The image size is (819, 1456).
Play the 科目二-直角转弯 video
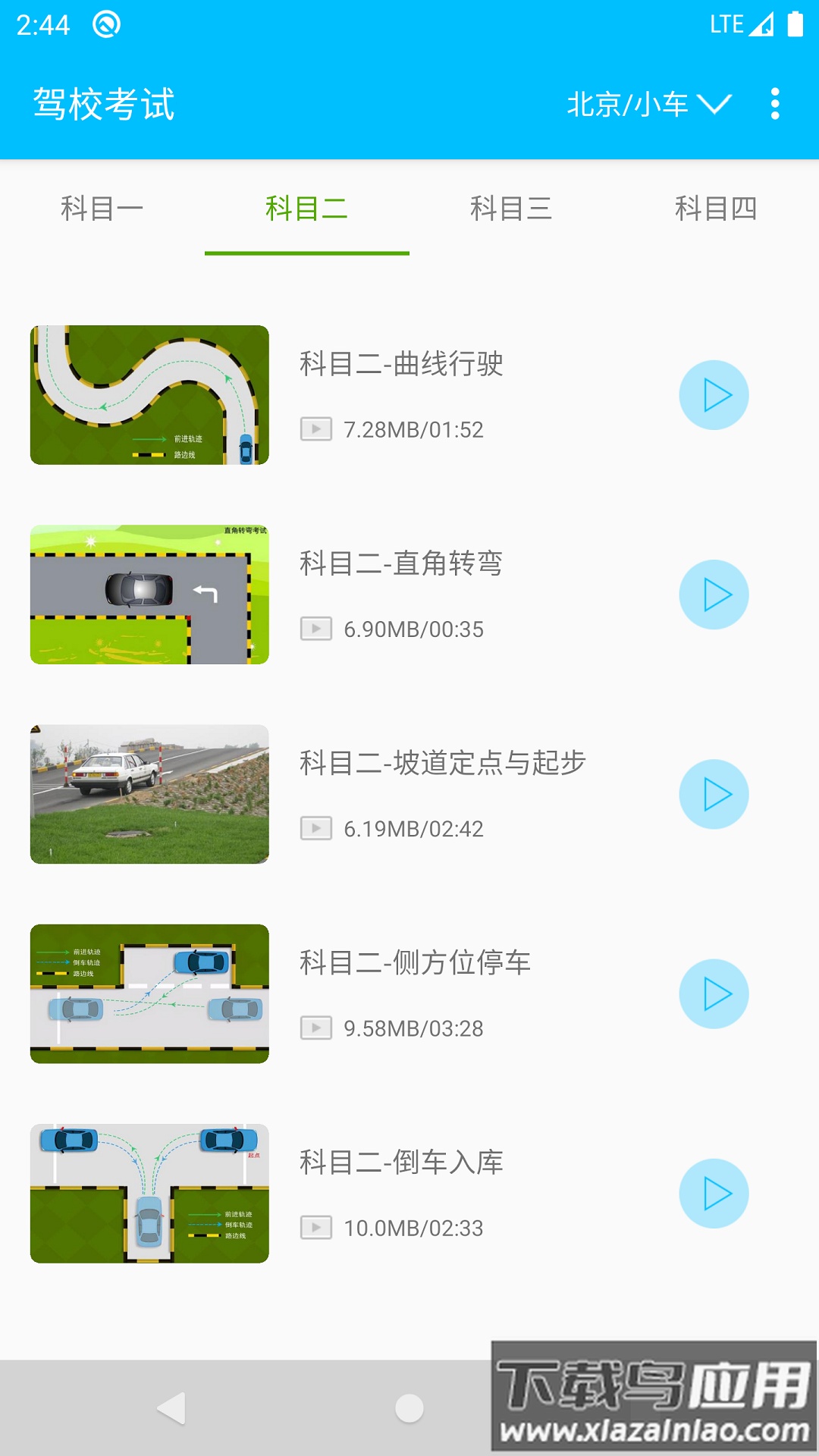click(714, 594)
